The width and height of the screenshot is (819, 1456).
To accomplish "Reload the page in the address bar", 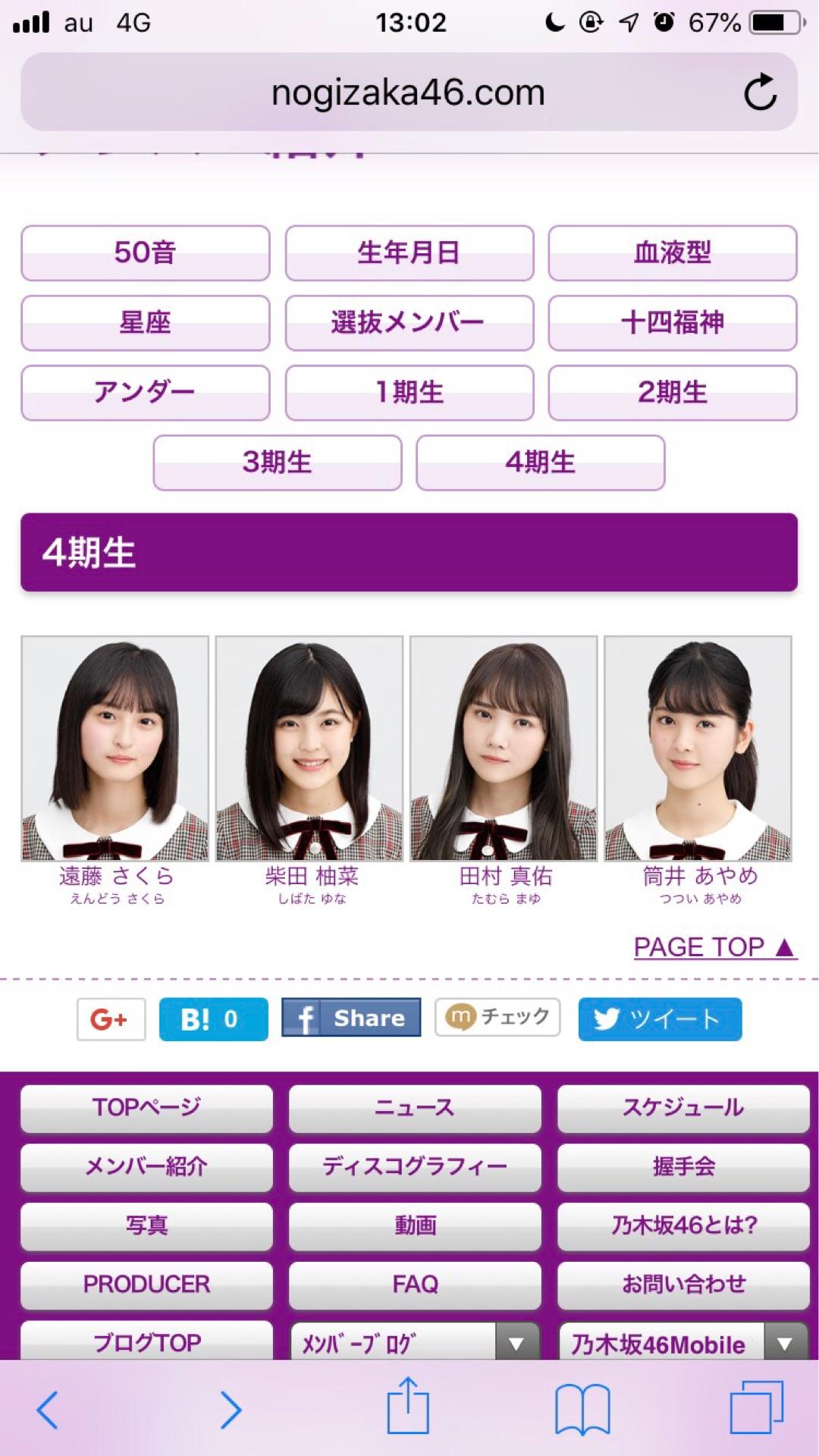I will (760, 93).
